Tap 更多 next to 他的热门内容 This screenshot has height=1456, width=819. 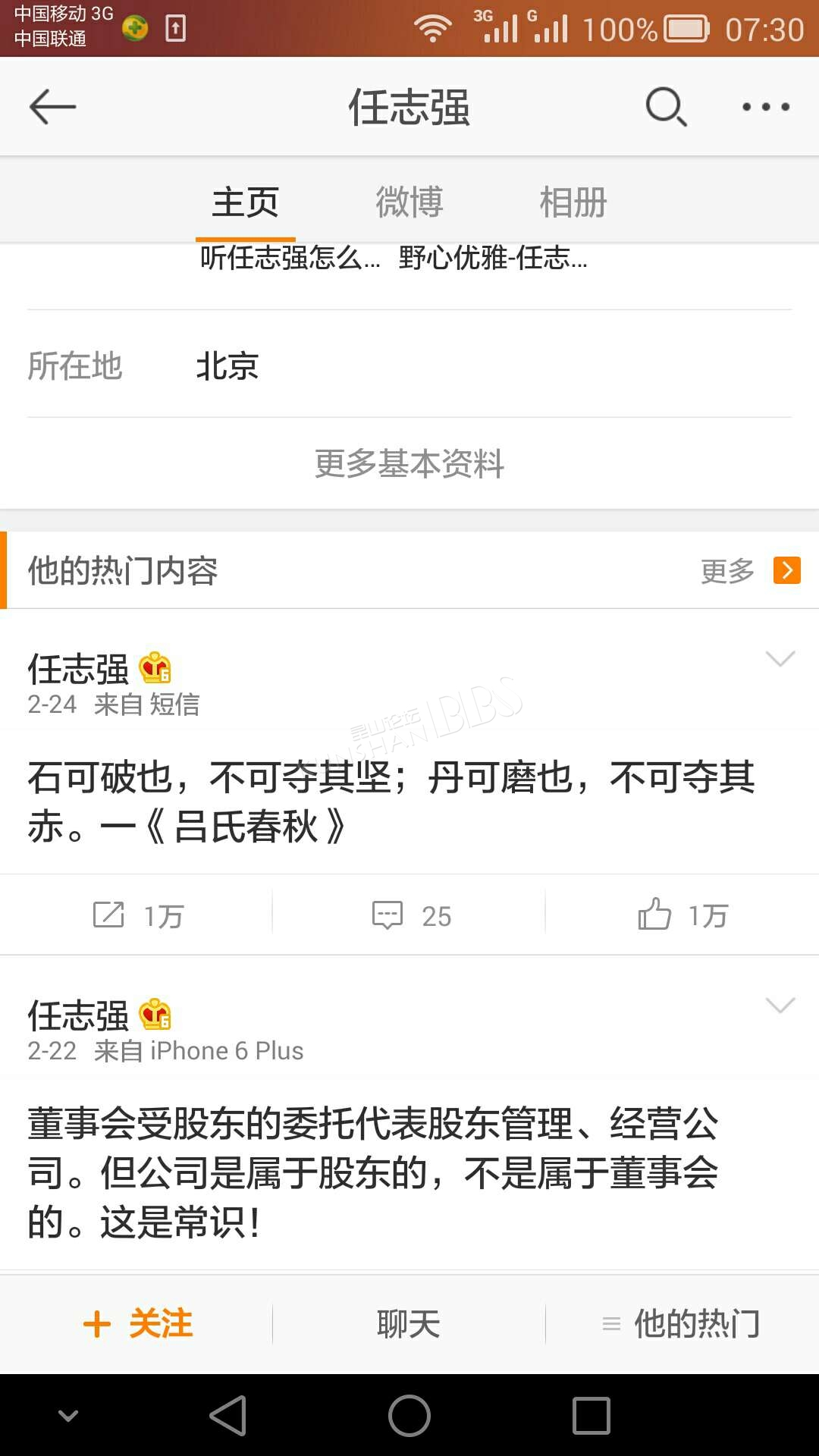click(x=751, y=570)
